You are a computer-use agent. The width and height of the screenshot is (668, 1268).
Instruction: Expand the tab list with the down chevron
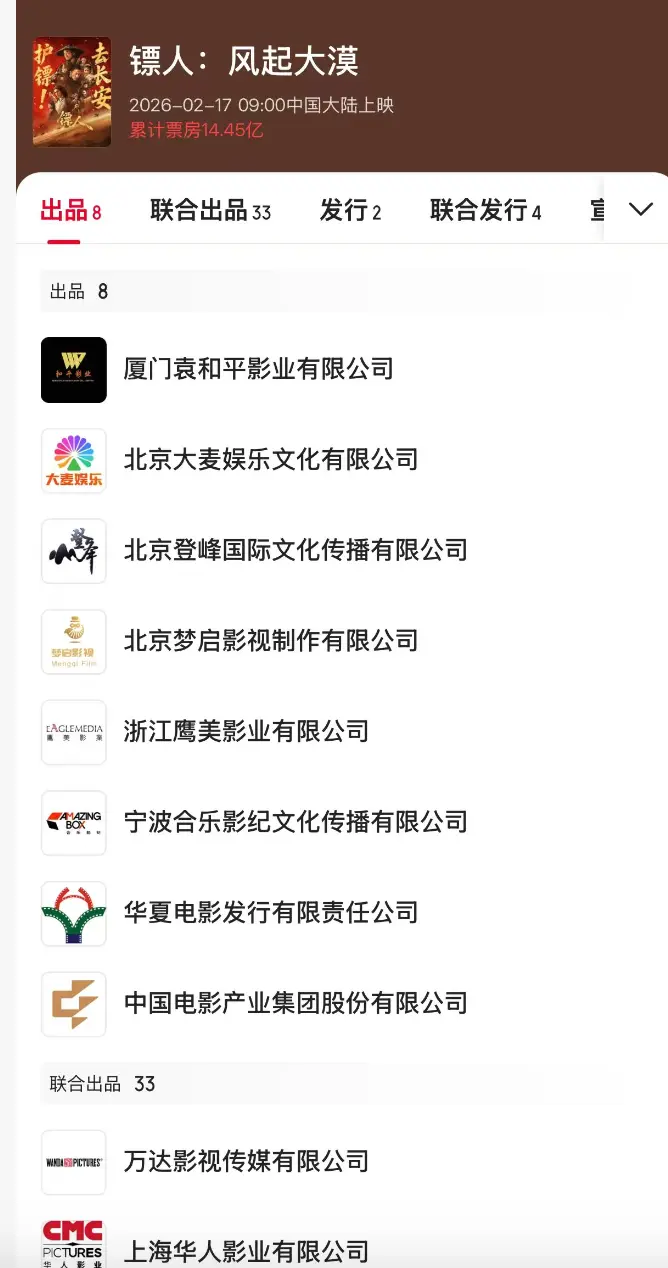640,209
